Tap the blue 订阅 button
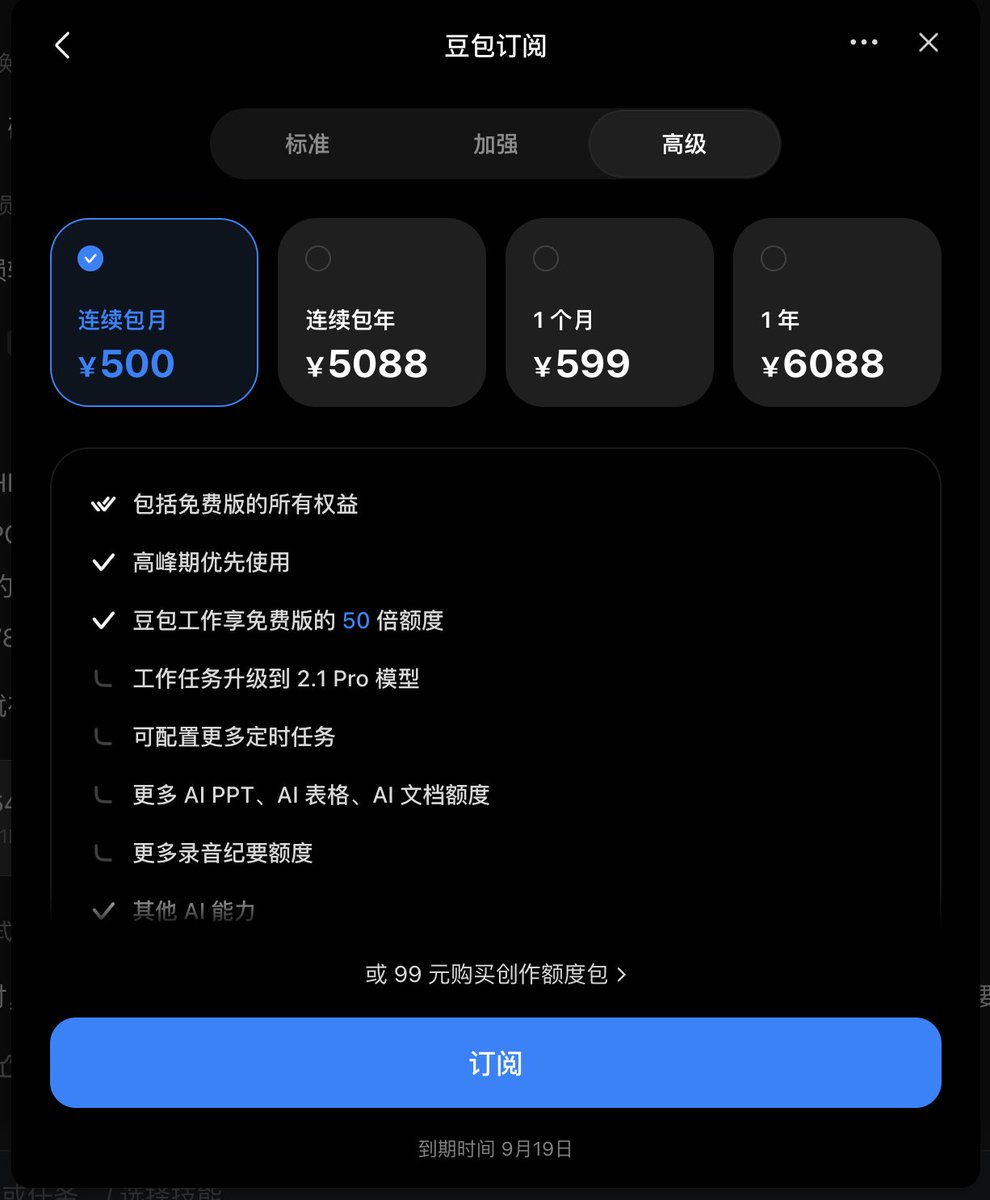 (x=496, y=1063)
